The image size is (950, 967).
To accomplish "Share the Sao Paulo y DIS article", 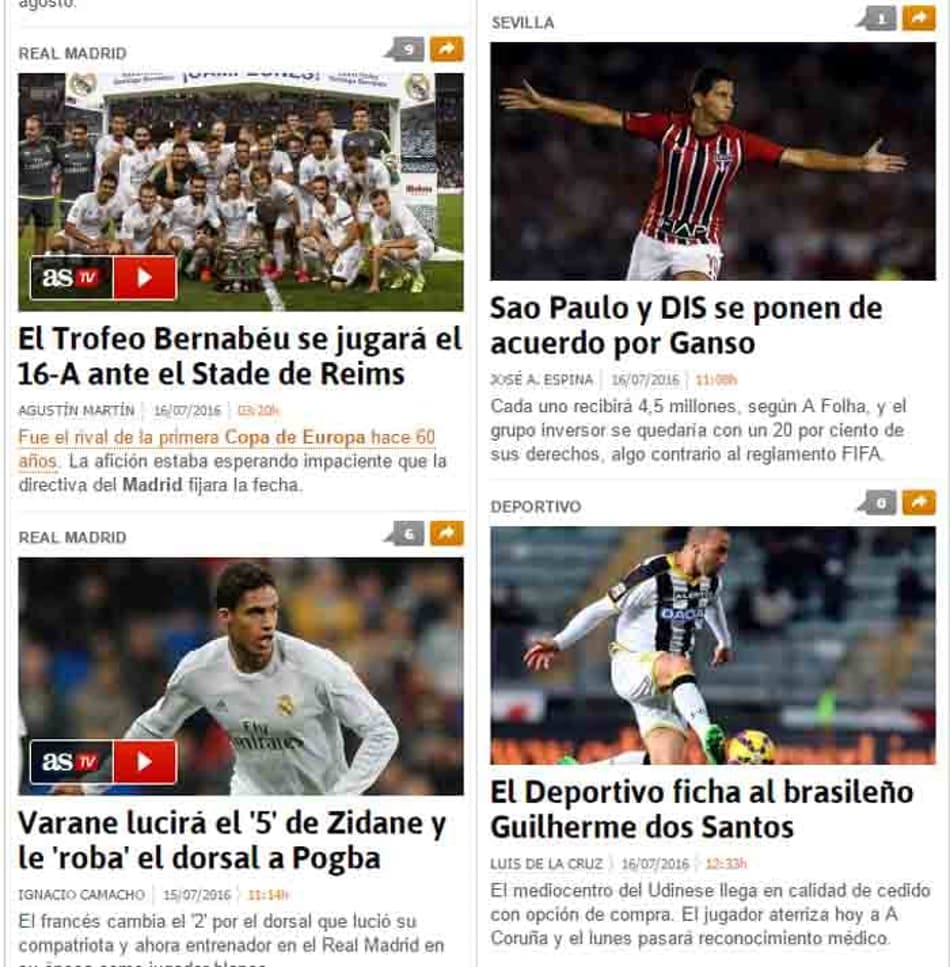I will (x=917, y=17).
